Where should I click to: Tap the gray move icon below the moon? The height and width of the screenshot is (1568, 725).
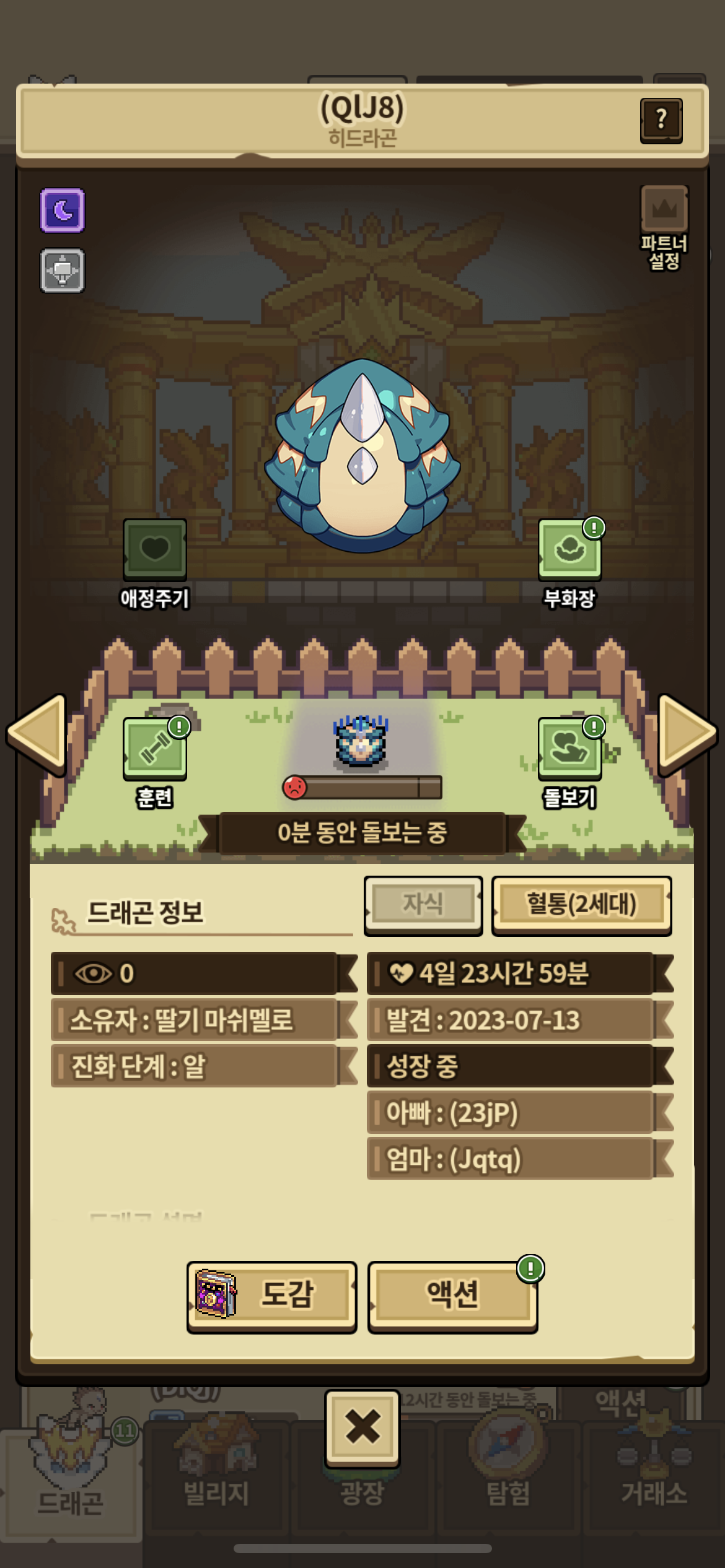63,271
